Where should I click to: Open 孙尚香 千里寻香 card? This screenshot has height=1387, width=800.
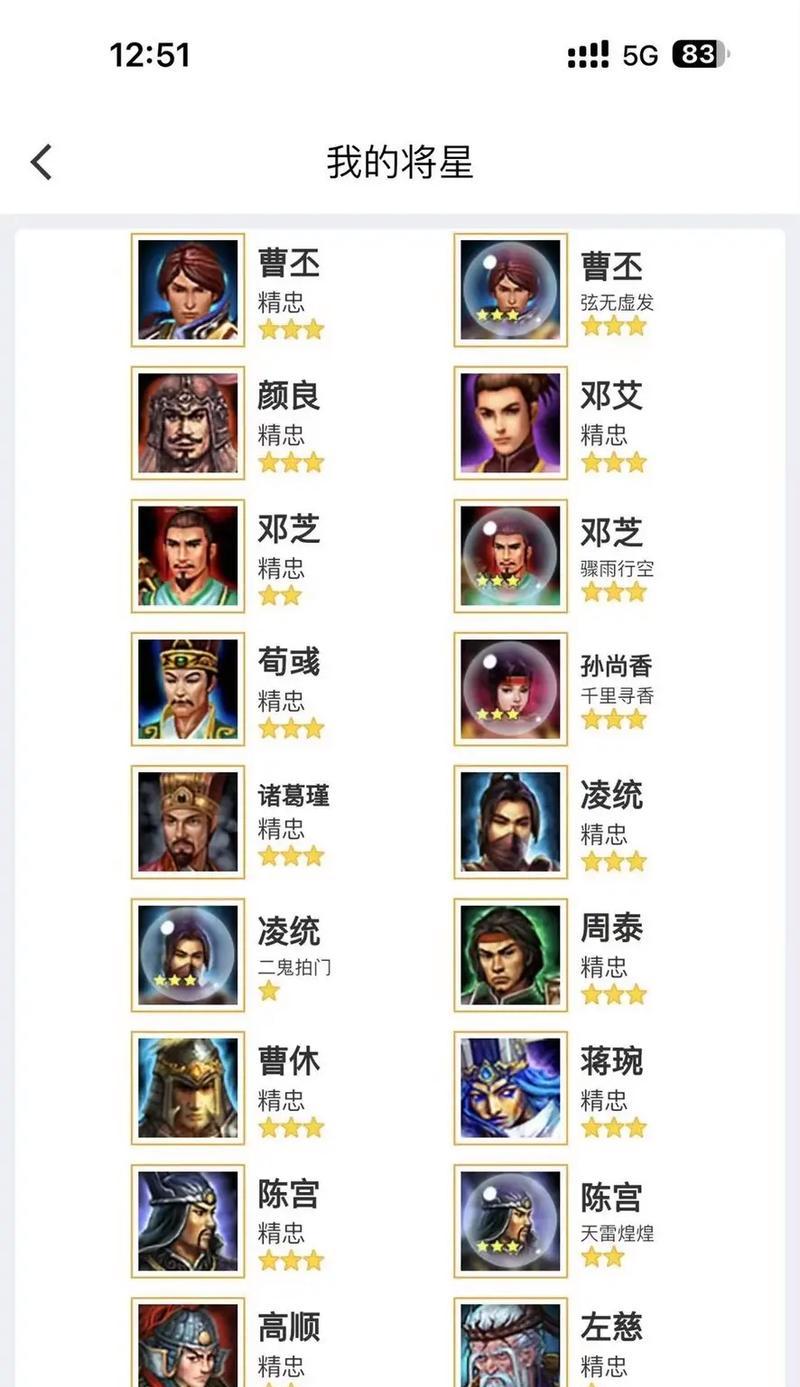tap(558, 689)
